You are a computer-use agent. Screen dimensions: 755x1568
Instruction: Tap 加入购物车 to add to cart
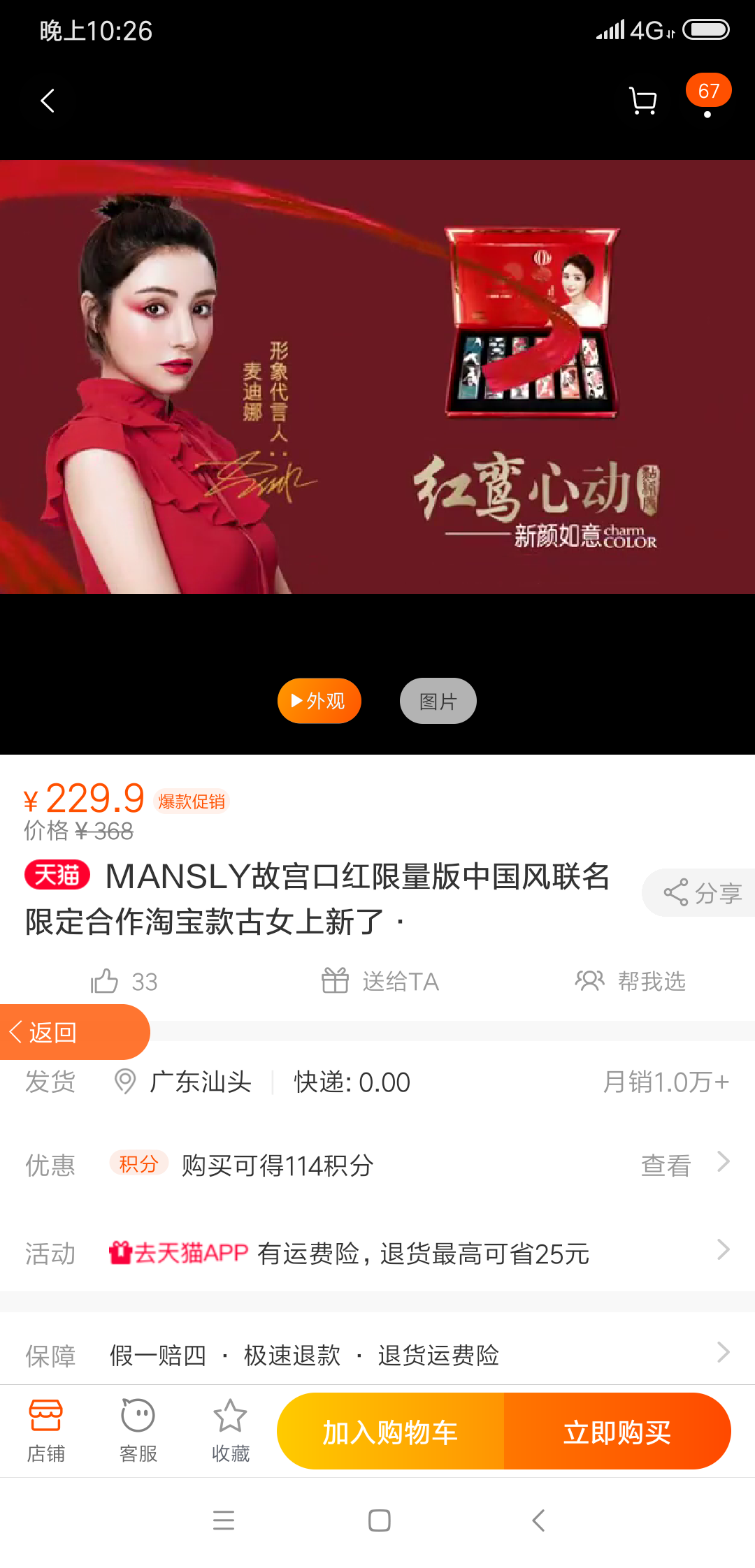[x=390, y=1432]
